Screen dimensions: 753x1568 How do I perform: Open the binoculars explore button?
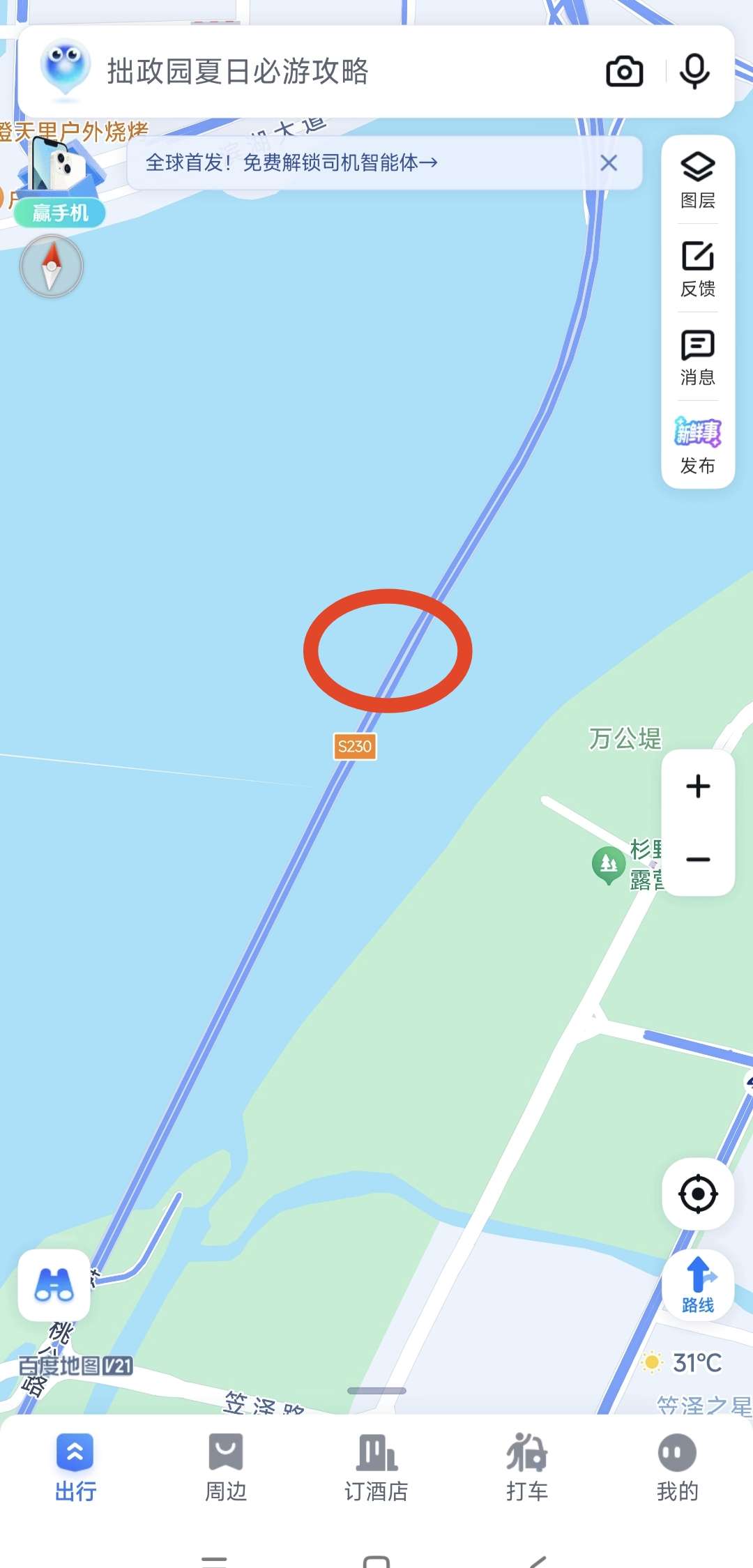click(54, 1284)
